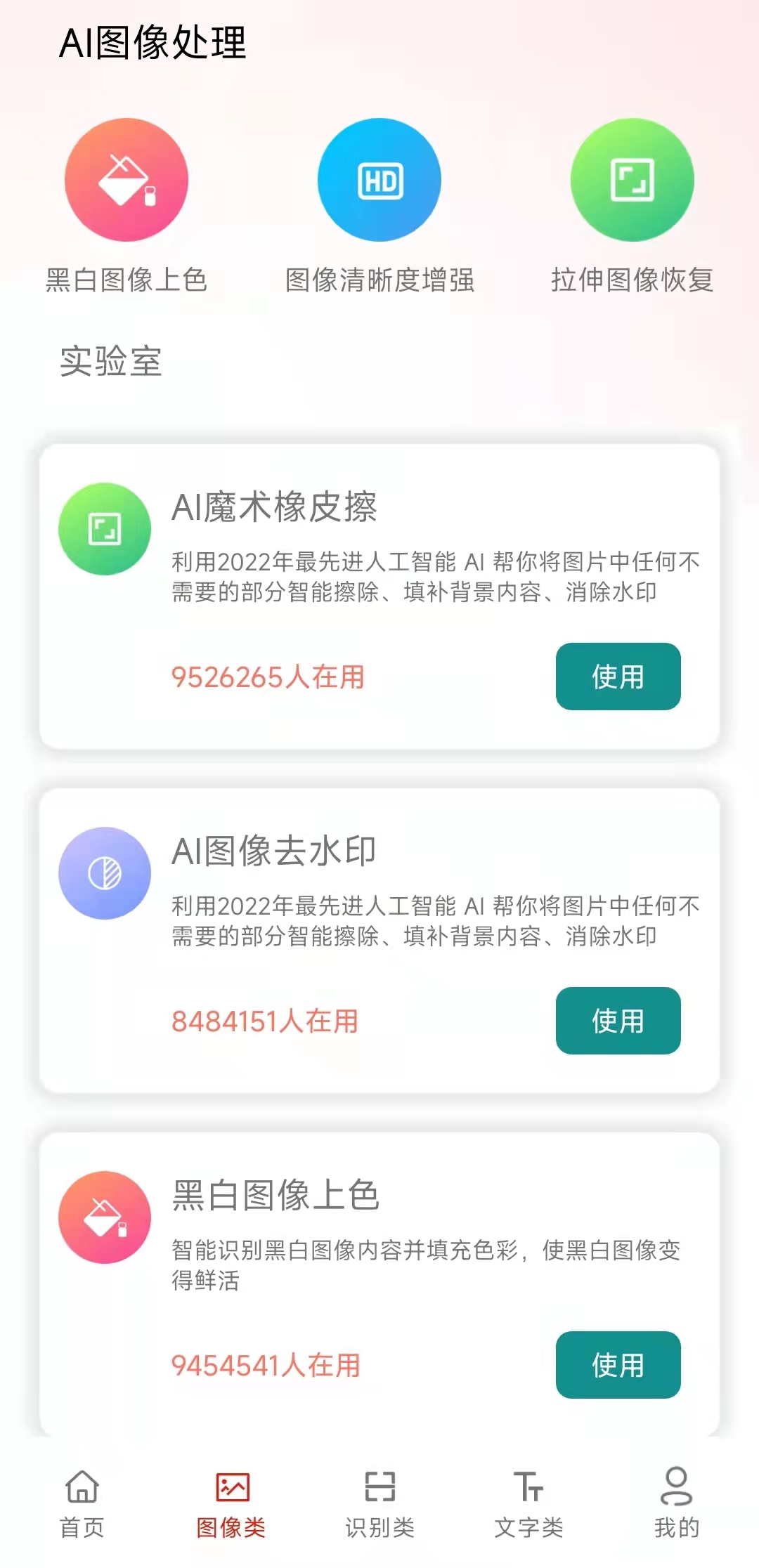Open the 拉伸图像恢复 tool icon
Image resolution: width=759 pixels, height=1568 pixels.
coord(631,180)
